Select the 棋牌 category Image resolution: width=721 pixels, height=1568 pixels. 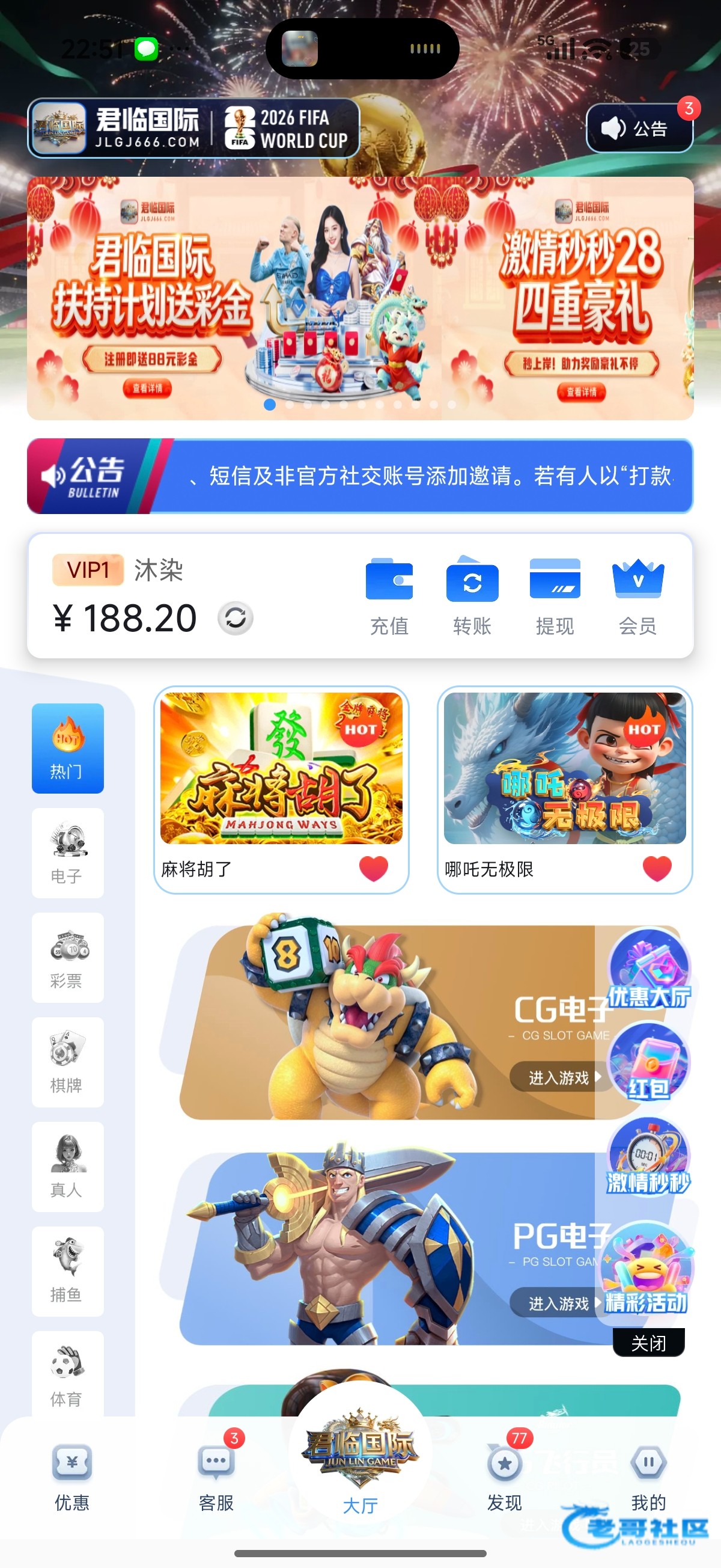pyautogui.click(x=67, y=1062)
